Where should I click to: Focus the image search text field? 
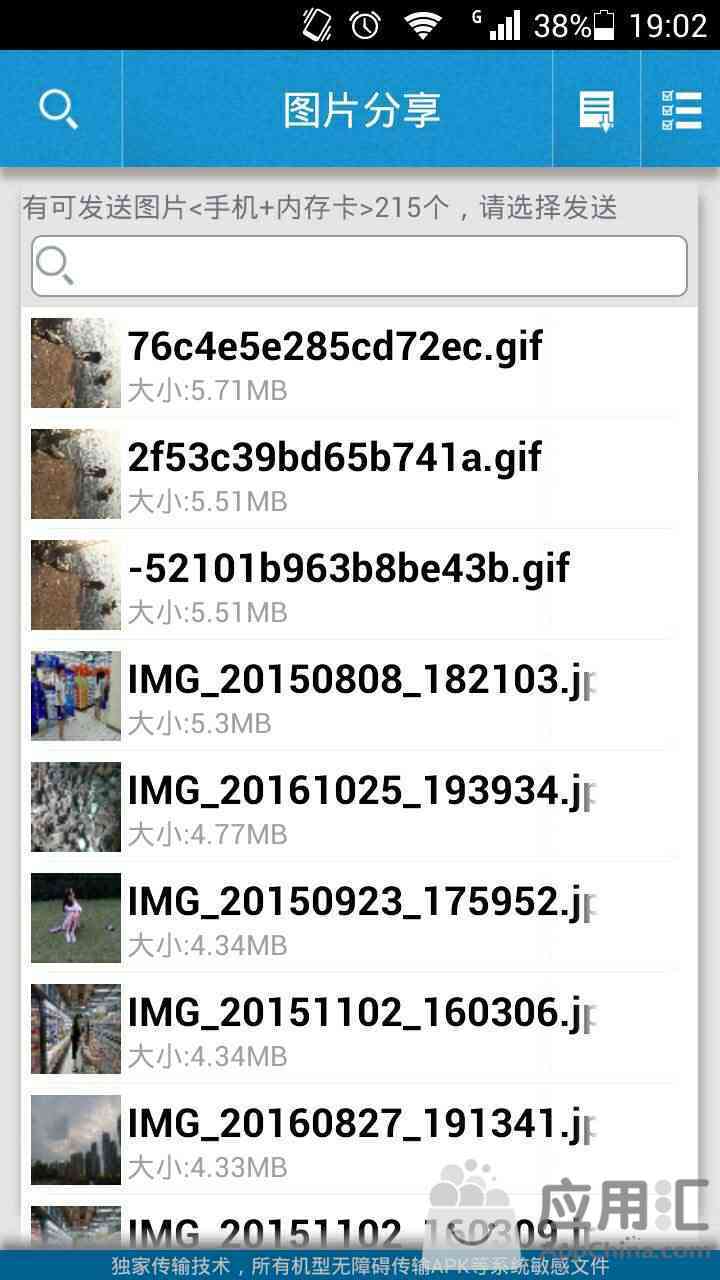359,266
